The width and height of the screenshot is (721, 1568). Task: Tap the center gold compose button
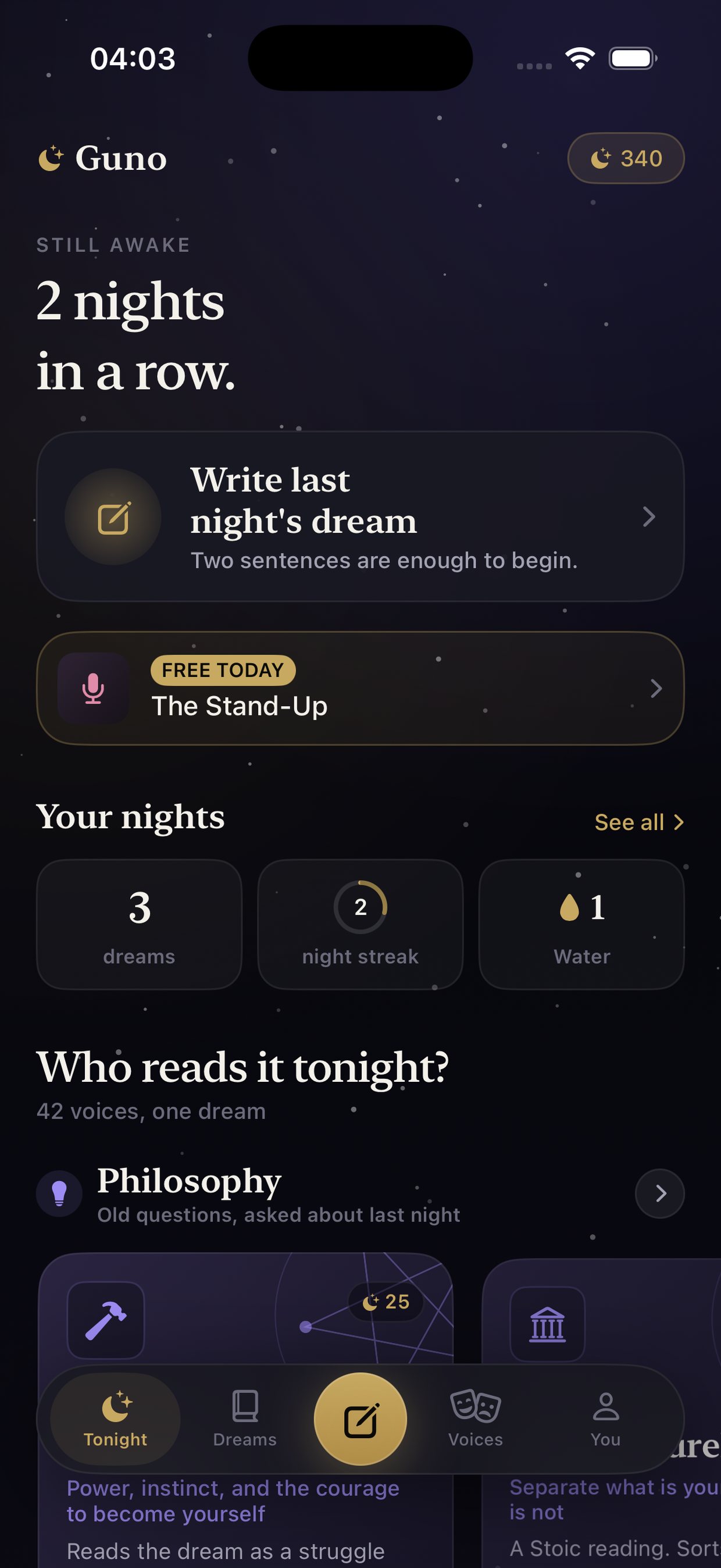360,1419
